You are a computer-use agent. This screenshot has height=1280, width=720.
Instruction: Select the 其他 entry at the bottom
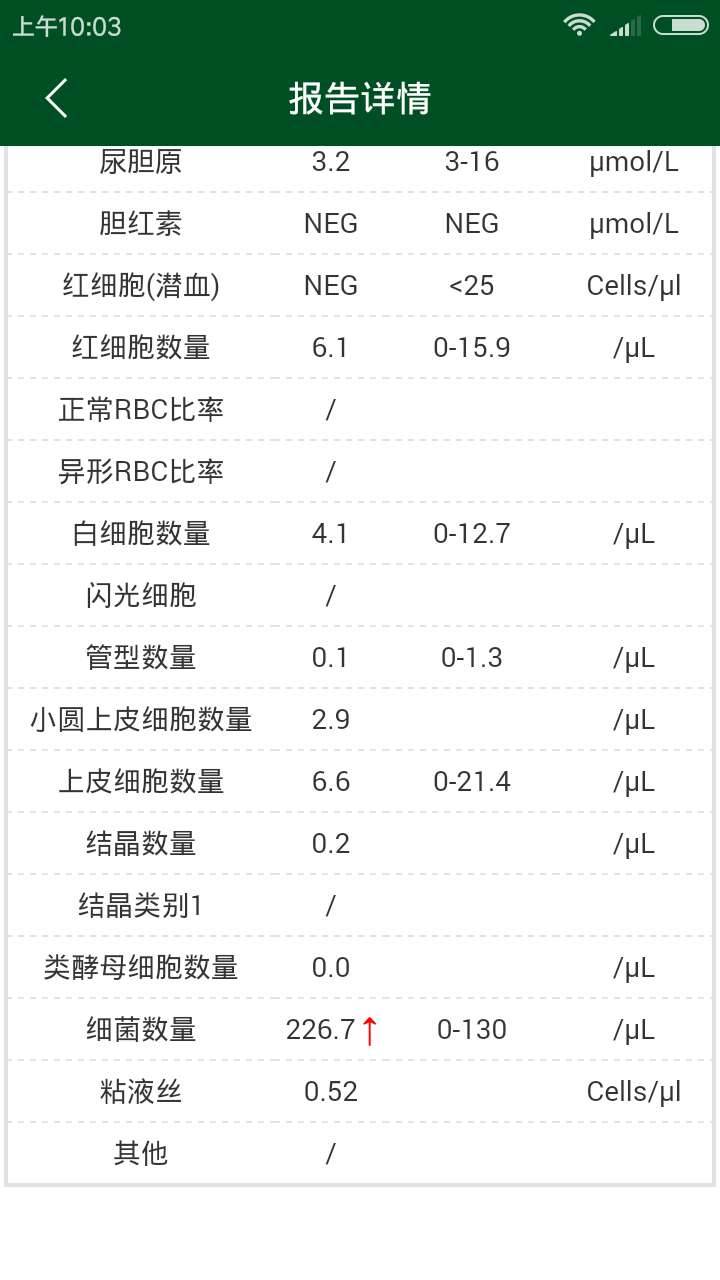tap(360, 1153)
